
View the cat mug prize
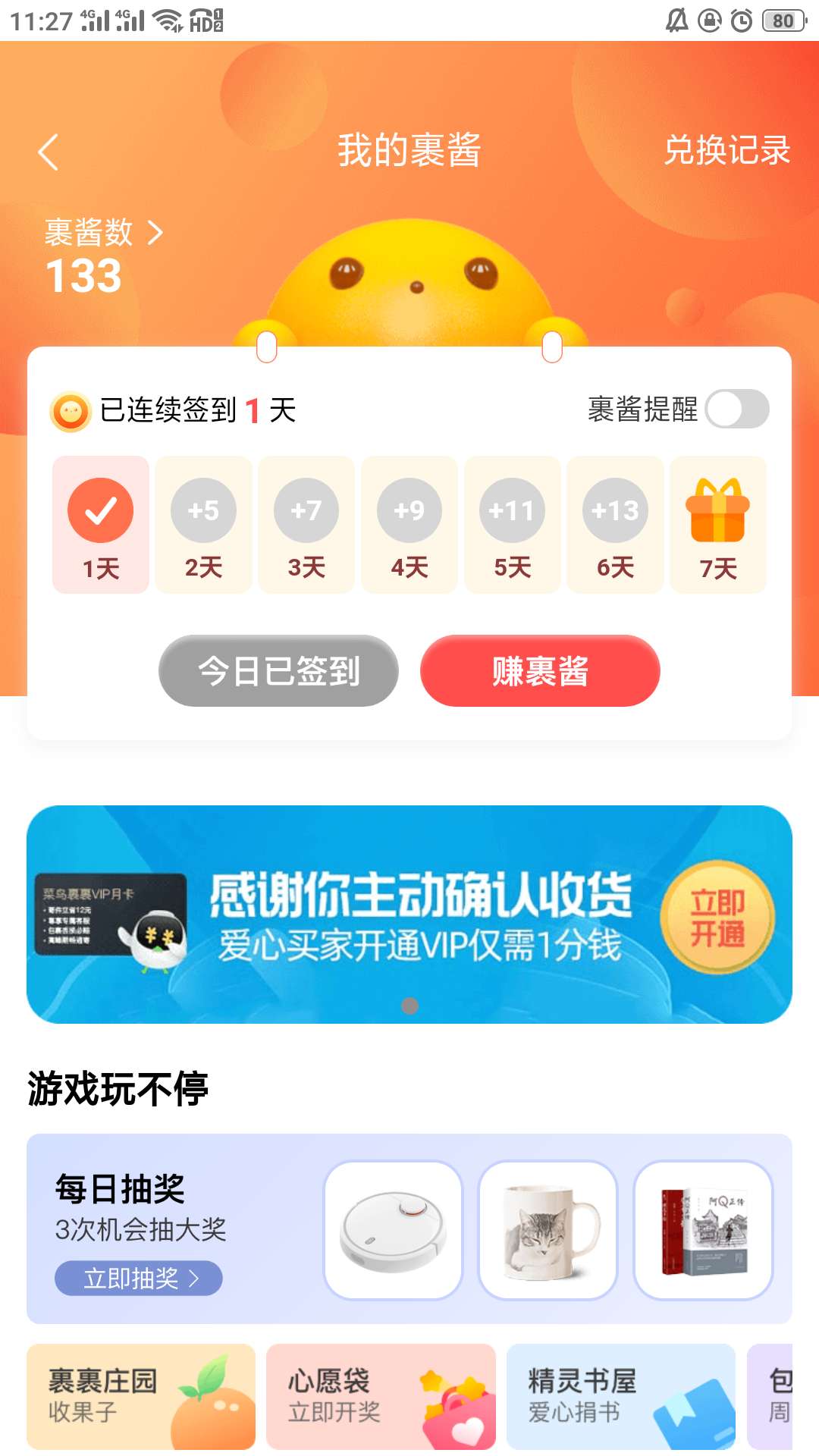(x=548, y=1230)
